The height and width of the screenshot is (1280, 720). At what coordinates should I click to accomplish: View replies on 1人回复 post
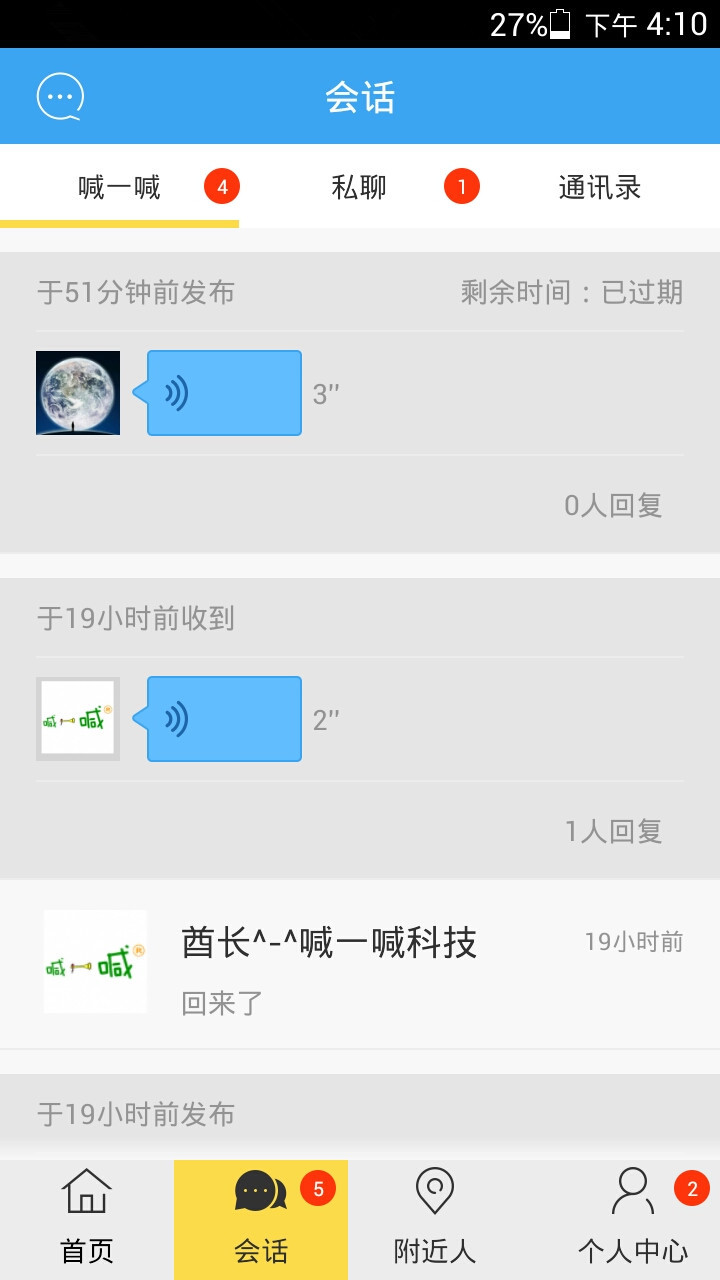613,831
